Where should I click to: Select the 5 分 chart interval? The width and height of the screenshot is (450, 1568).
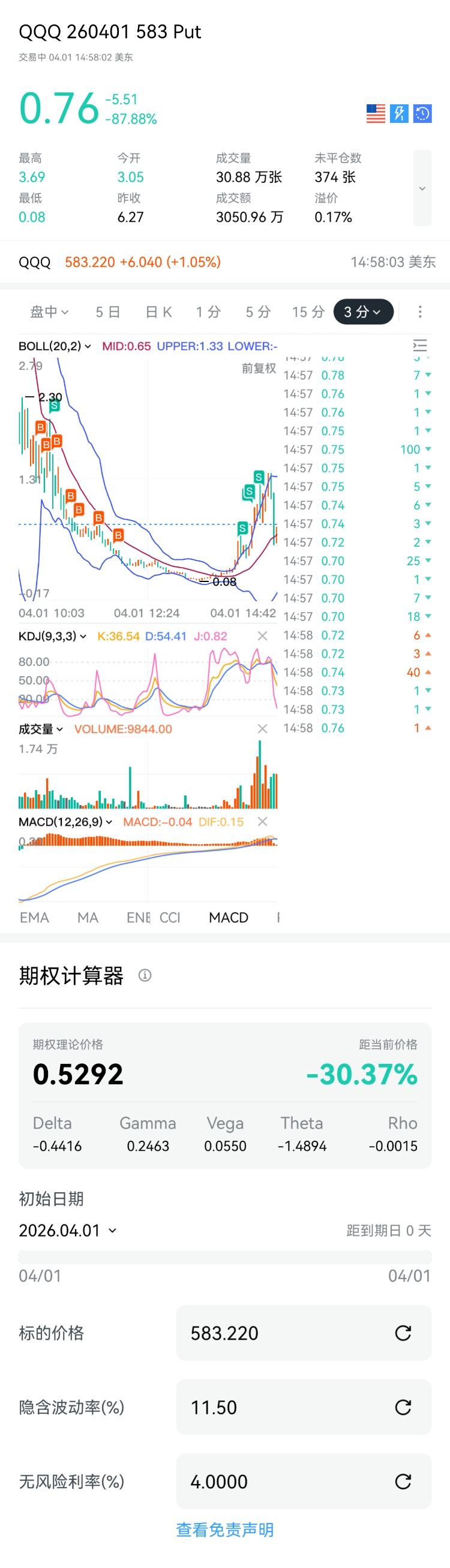point(257,312)
